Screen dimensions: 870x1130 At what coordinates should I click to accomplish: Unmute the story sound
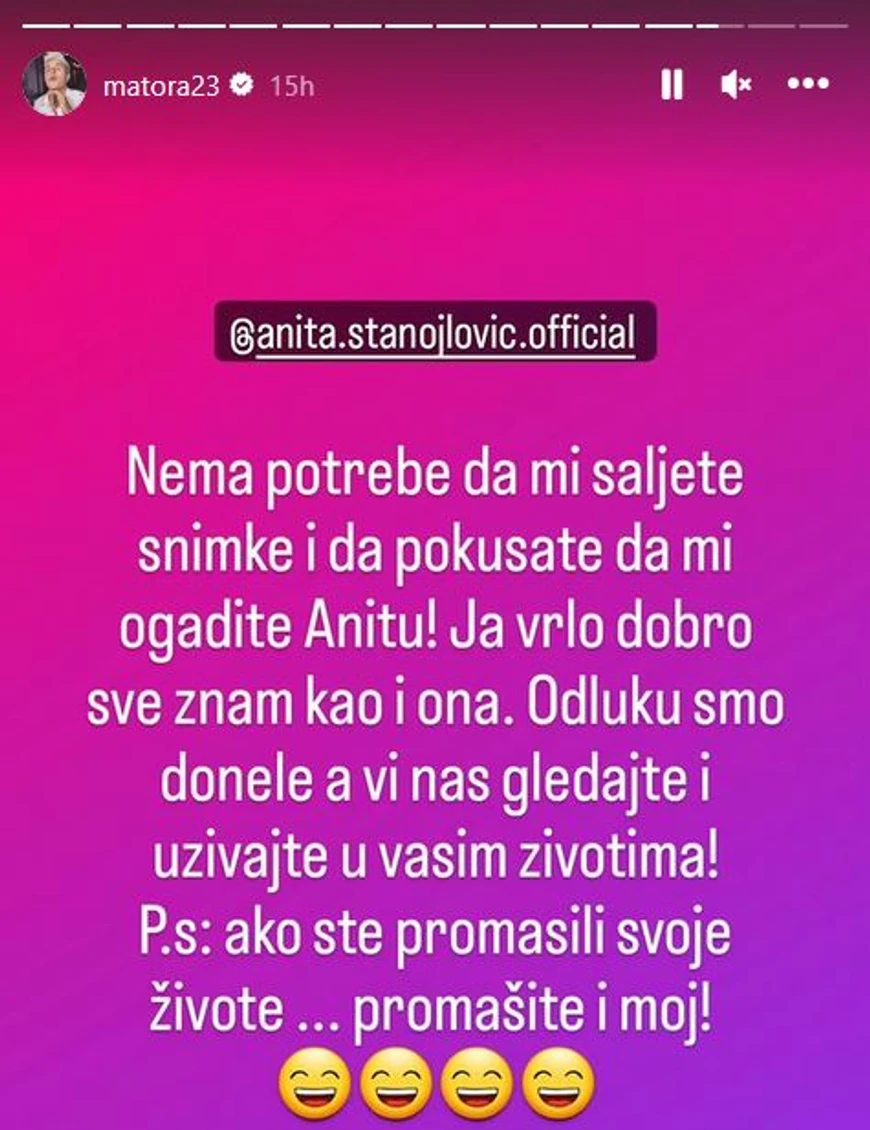click(736, 85)
